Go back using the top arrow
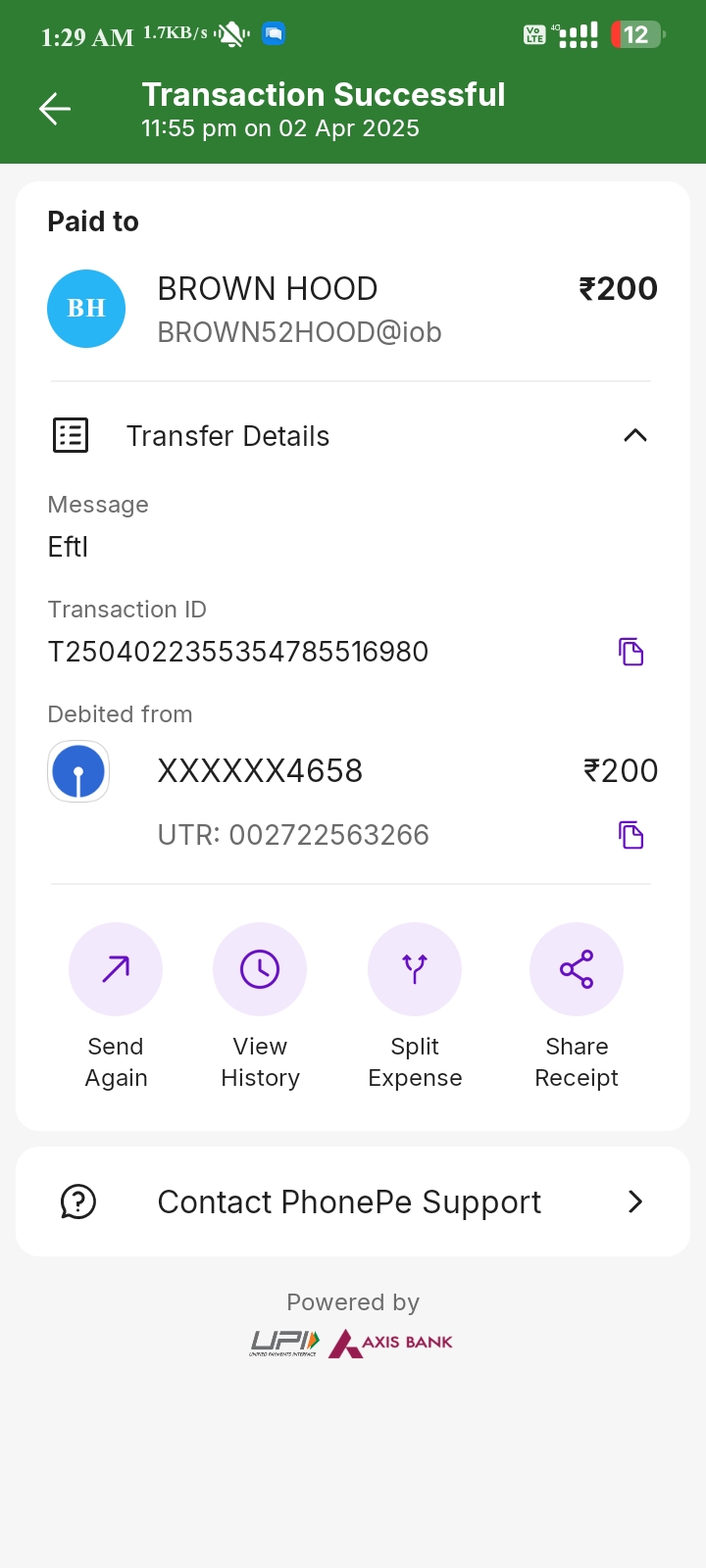The width and height of the screenshot is (706, 1568). coord(55,109)
